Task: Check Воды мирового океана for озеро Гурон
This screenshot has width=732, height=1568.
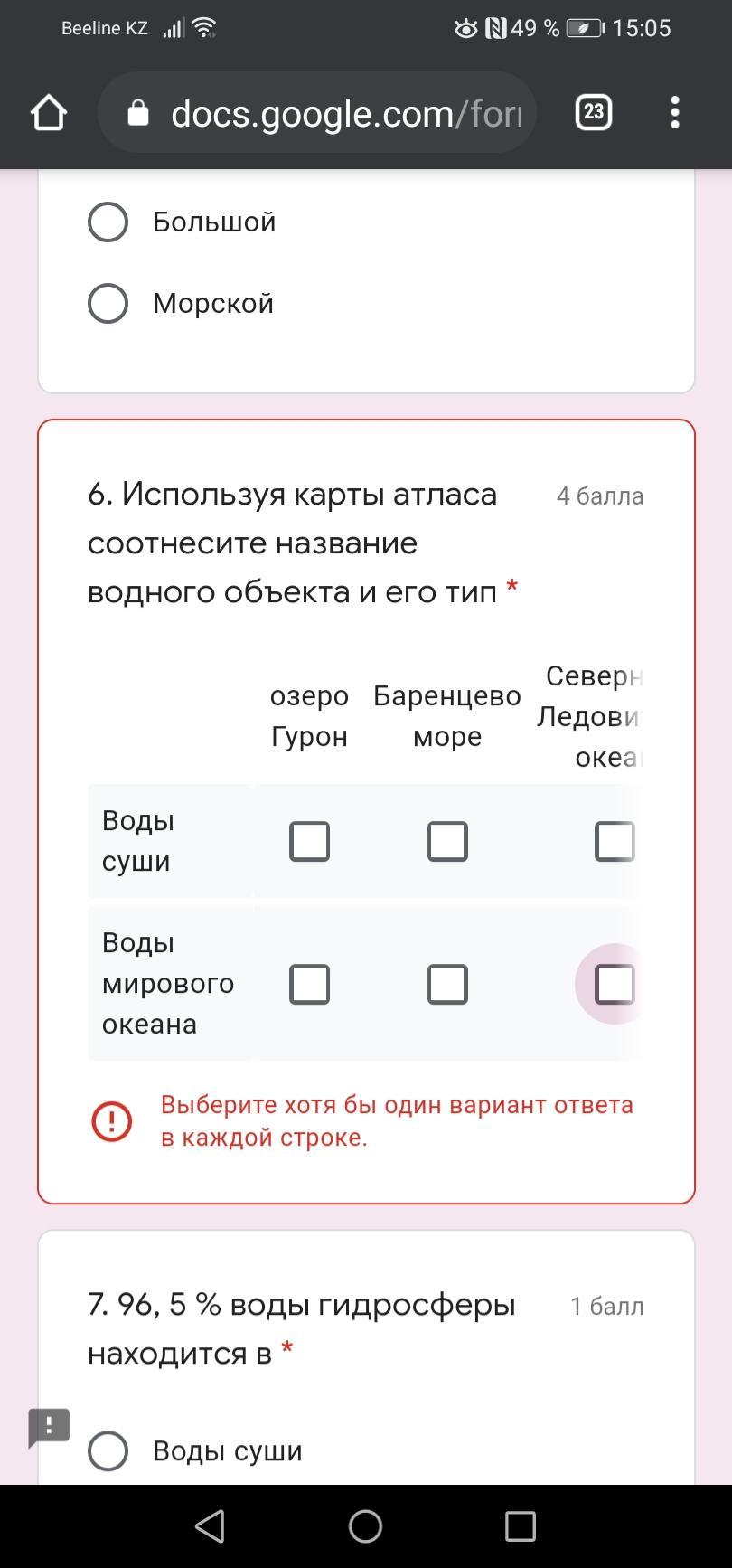Action: (309, 984)
